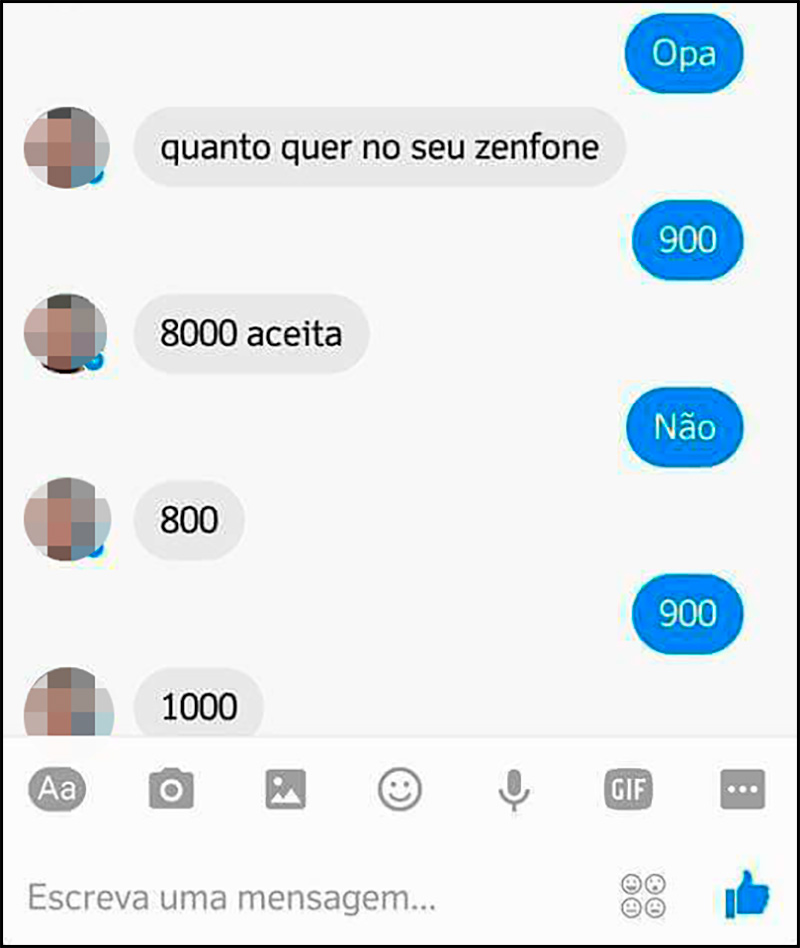Tap the microphone to record voice

(x=513, y=791)
